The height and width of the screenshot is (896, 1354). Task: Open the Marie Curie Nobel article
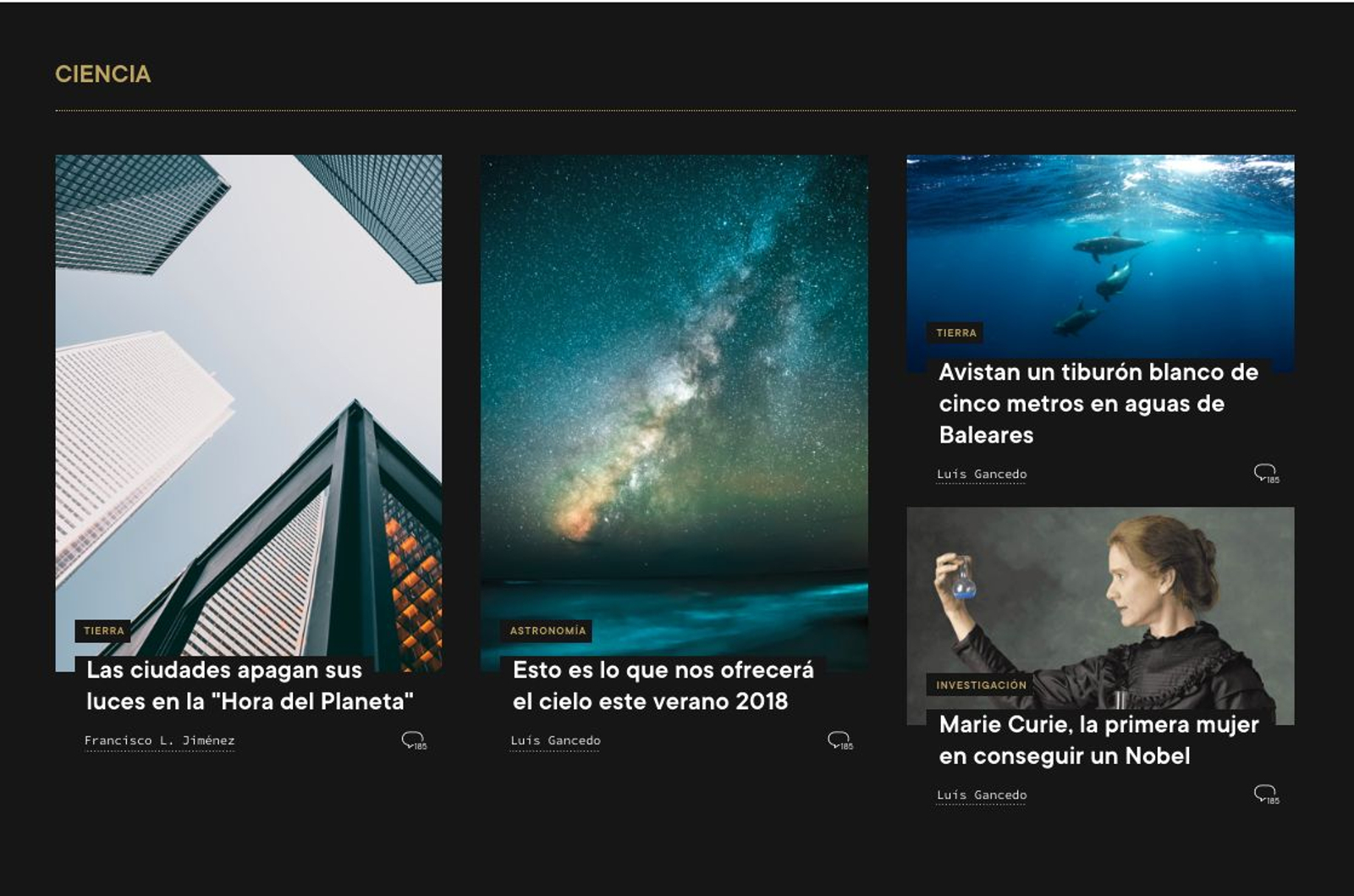[1098, 740]
